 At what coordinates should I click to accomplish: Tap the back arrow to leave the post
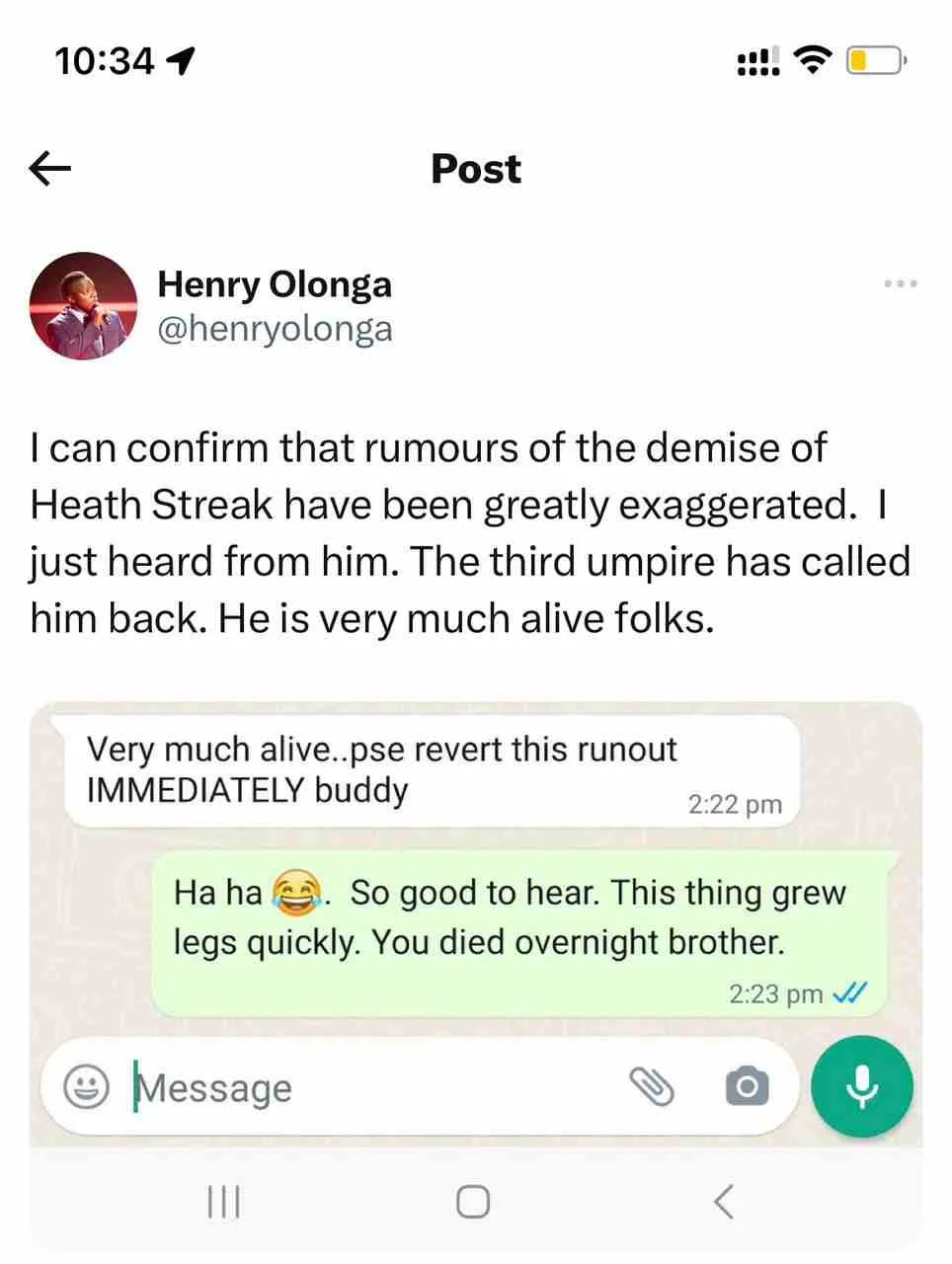48,168
